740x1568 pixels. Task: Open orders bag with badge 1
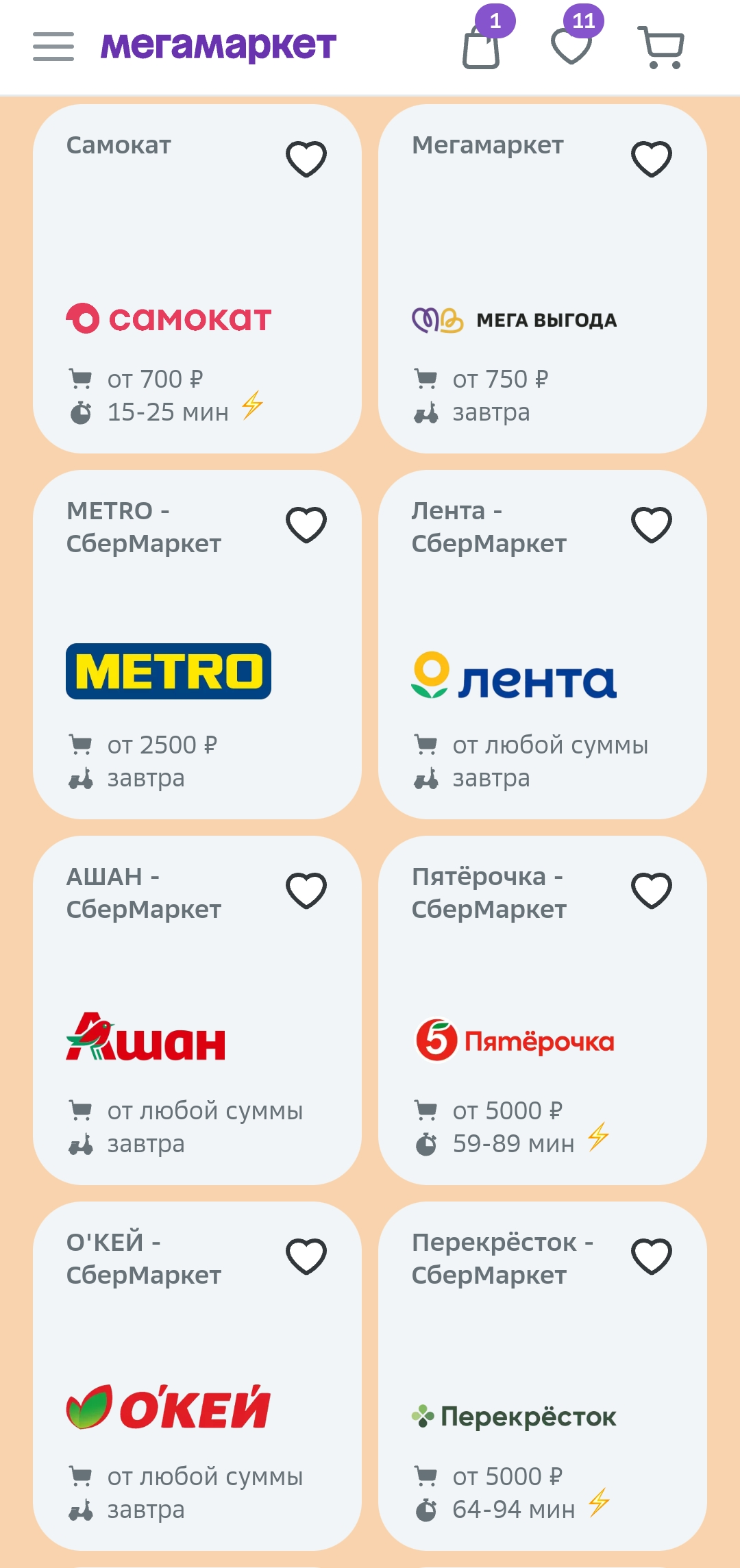(x=481, y=47)
